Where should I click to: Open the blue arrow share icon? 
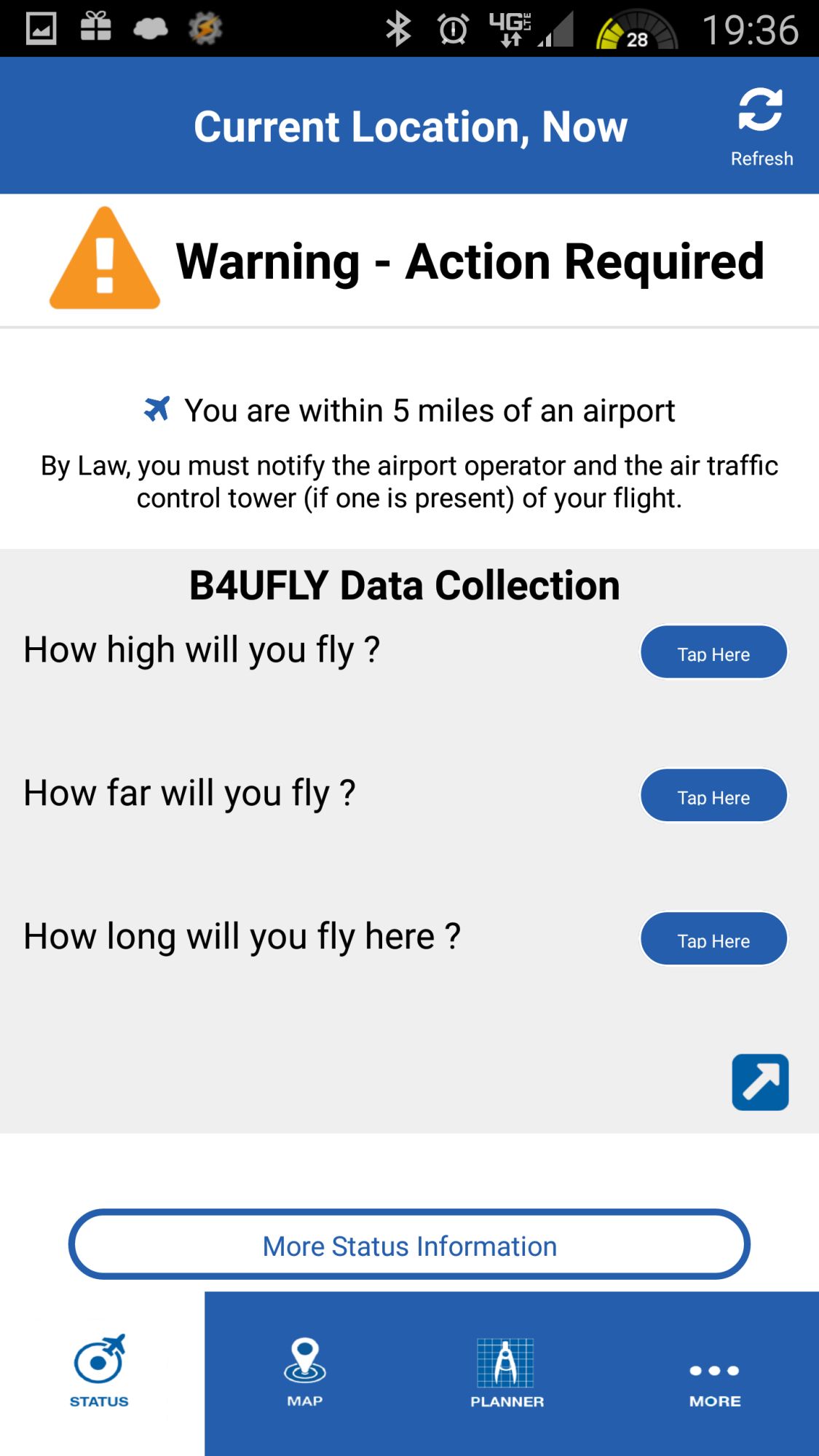coord(760,1082)
